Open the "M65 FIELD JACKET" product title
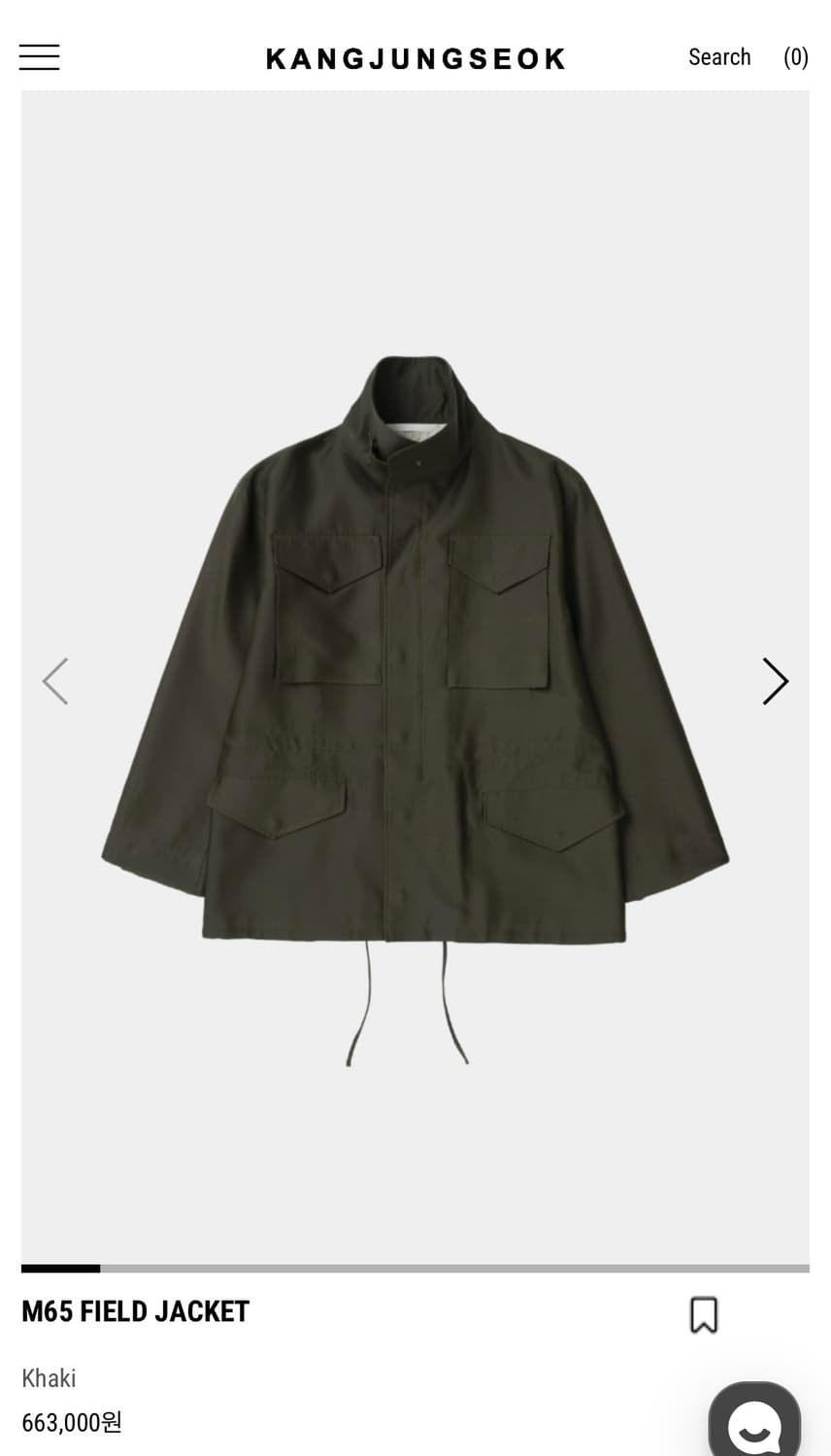831x1456 pixels. 135,1311
